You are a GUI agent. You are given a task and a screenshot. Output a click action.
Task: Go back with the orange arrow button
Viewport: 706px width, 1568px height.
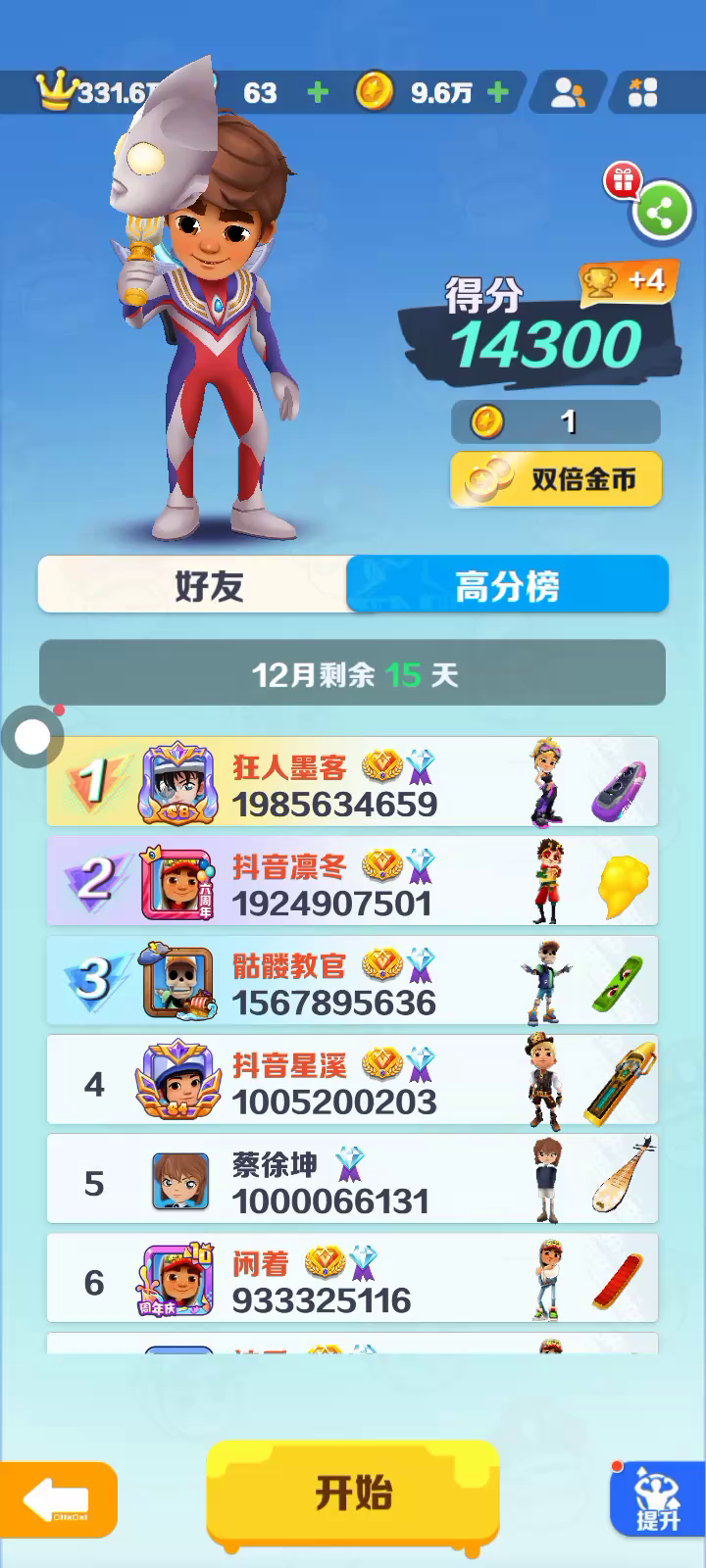(x=58, y=1499)
